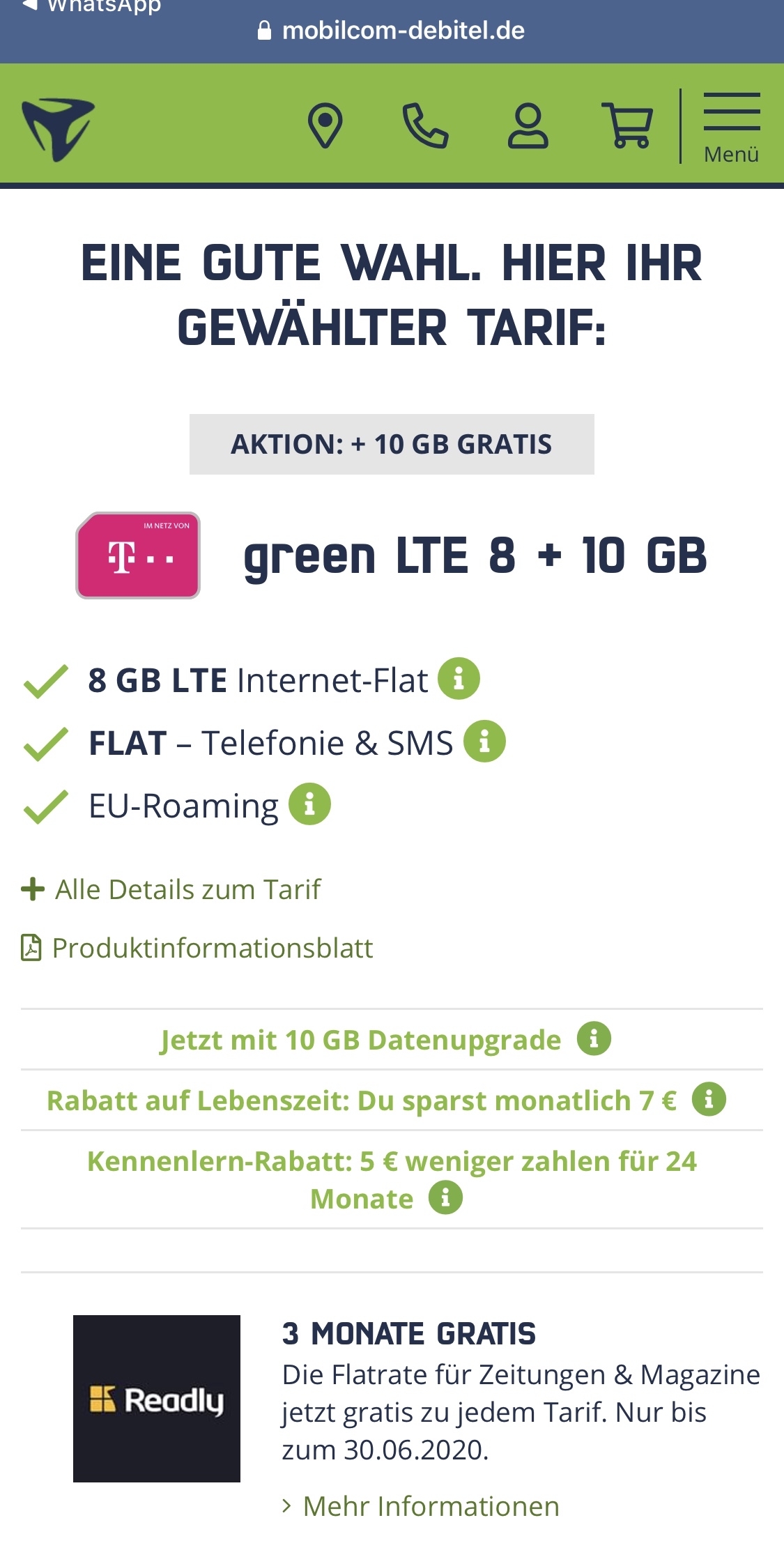The height and width of the screenshot is (1557, 784).
Task: Open the Menü hamburger button
Action: point(731,127)
